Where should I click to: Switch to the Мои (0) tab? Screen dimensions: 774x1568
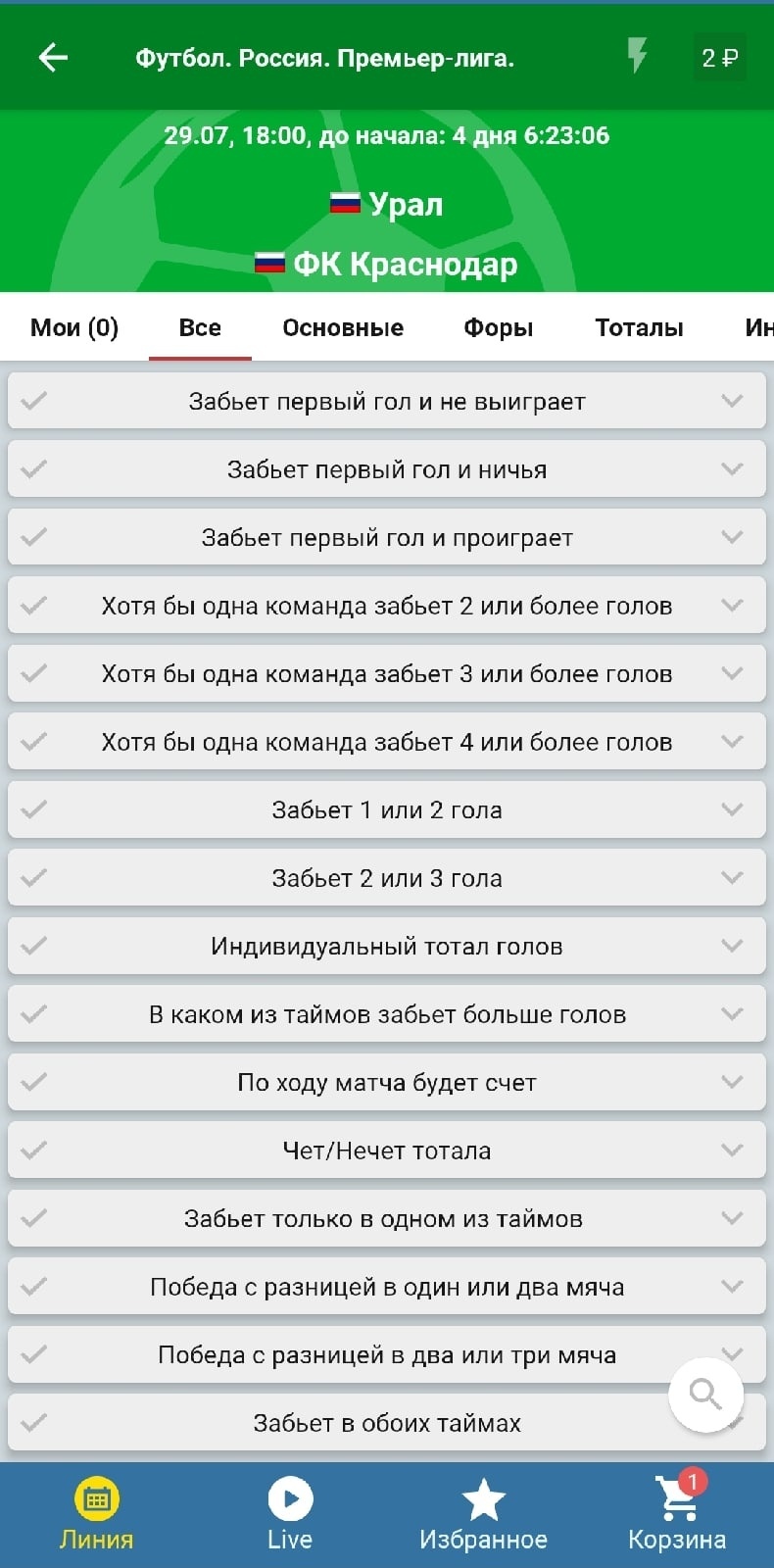(74, 327)
